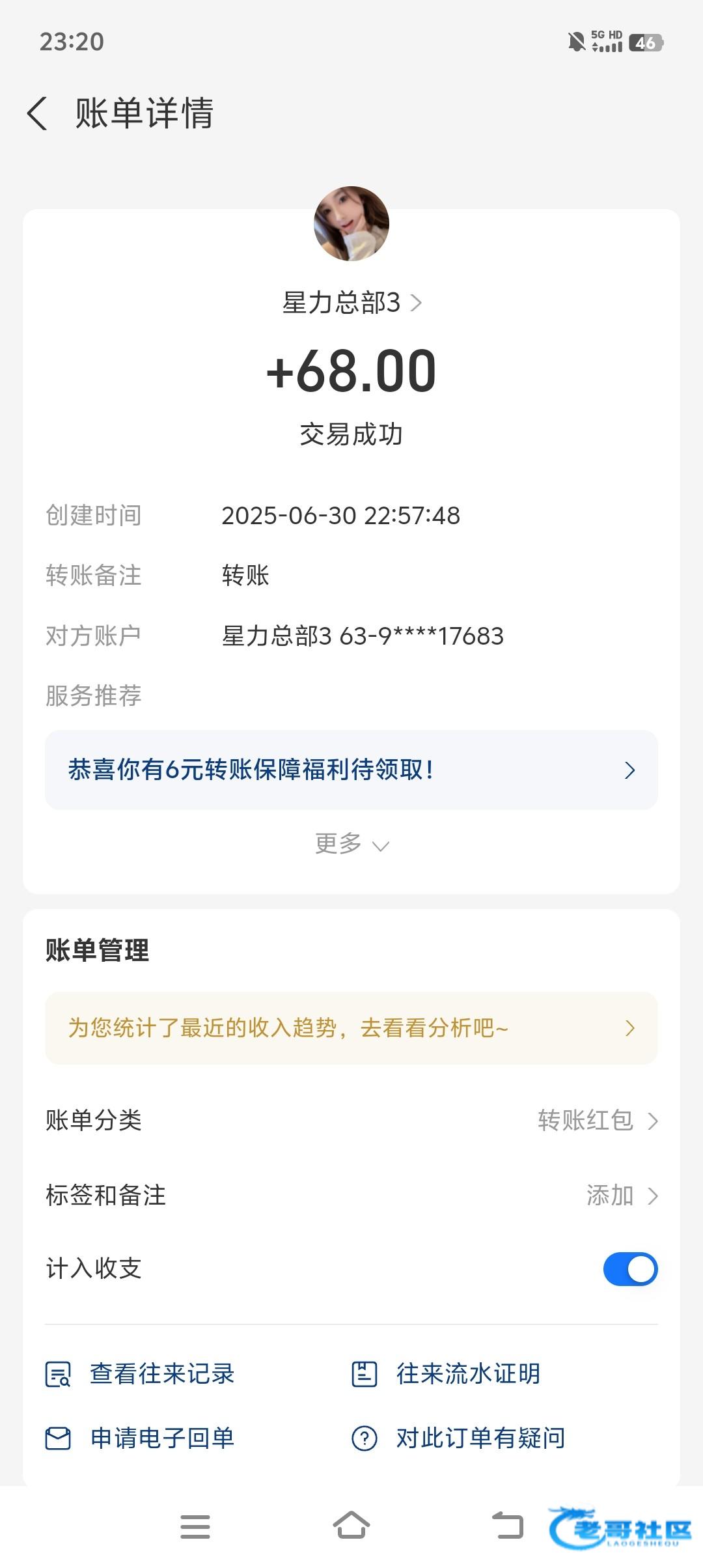This screenshot has width=703, height=1568.
Task: Change 账单分类 from 转账红包
Action: [351, 1121]
